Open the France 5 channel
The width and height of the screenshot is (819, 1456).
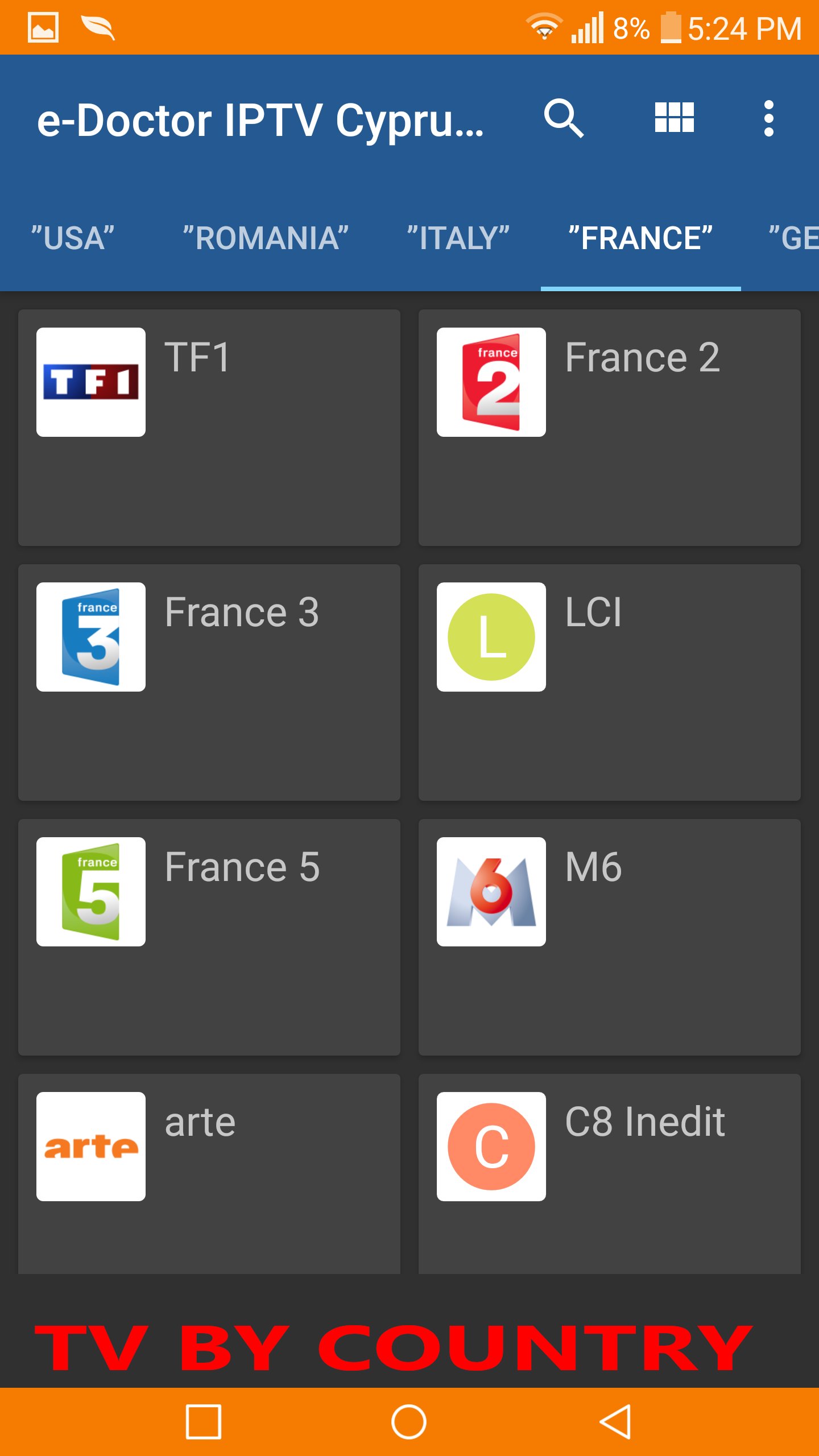(209, 937)
